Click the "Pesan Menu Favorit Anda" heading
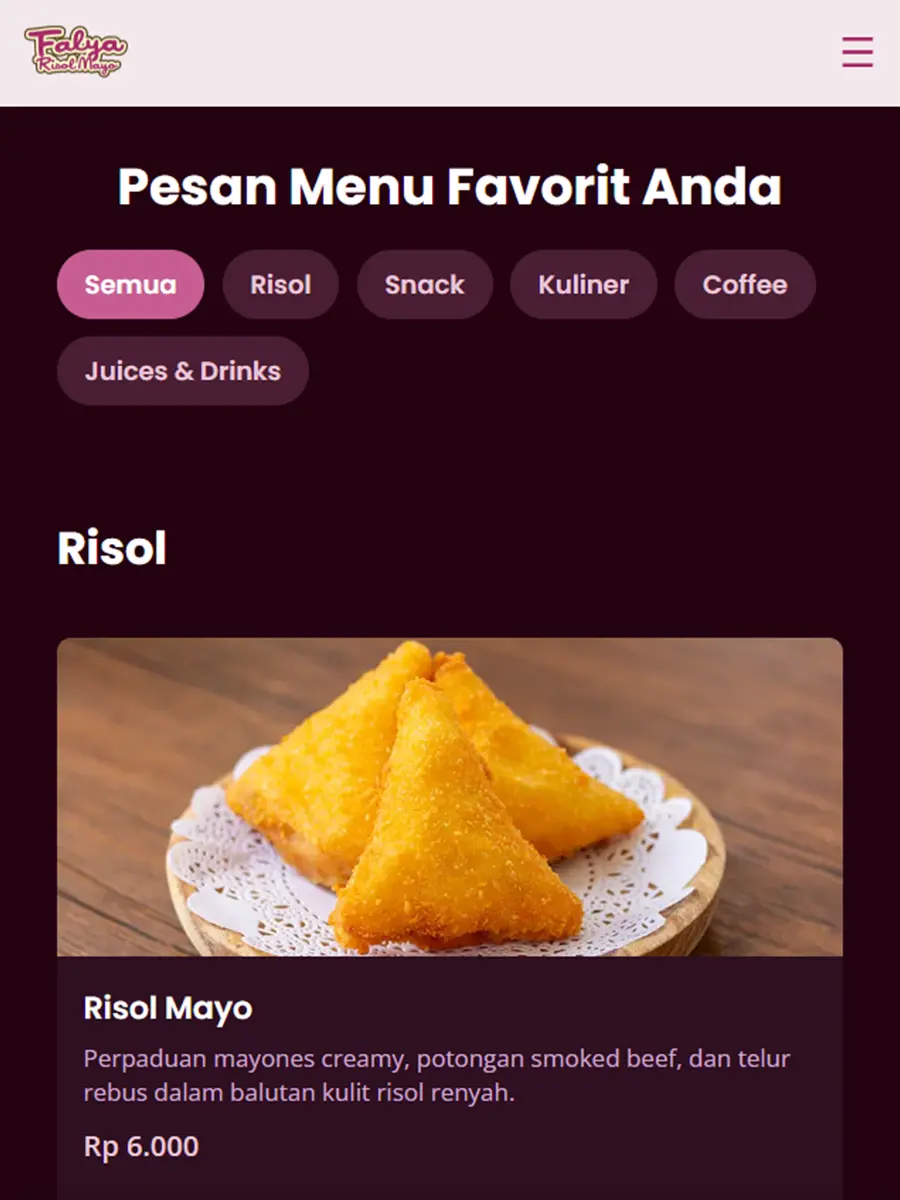Viewport: 900px width, 1200px height. [450, 187]
